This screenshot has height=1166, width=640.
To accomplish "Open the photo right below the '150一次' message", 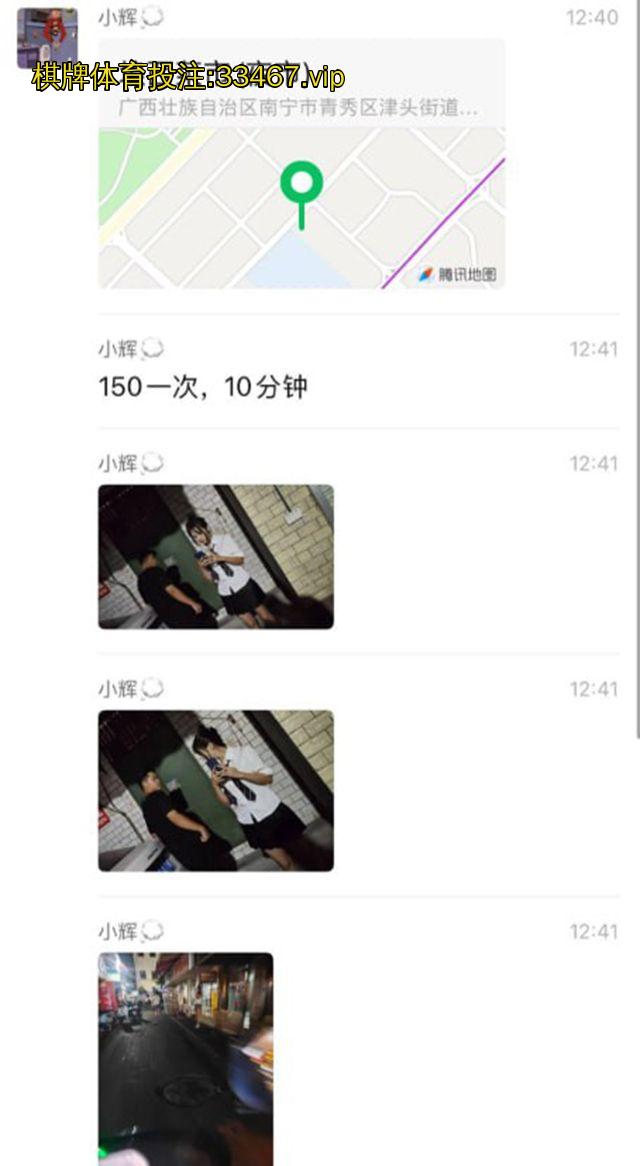I will 215,557.
